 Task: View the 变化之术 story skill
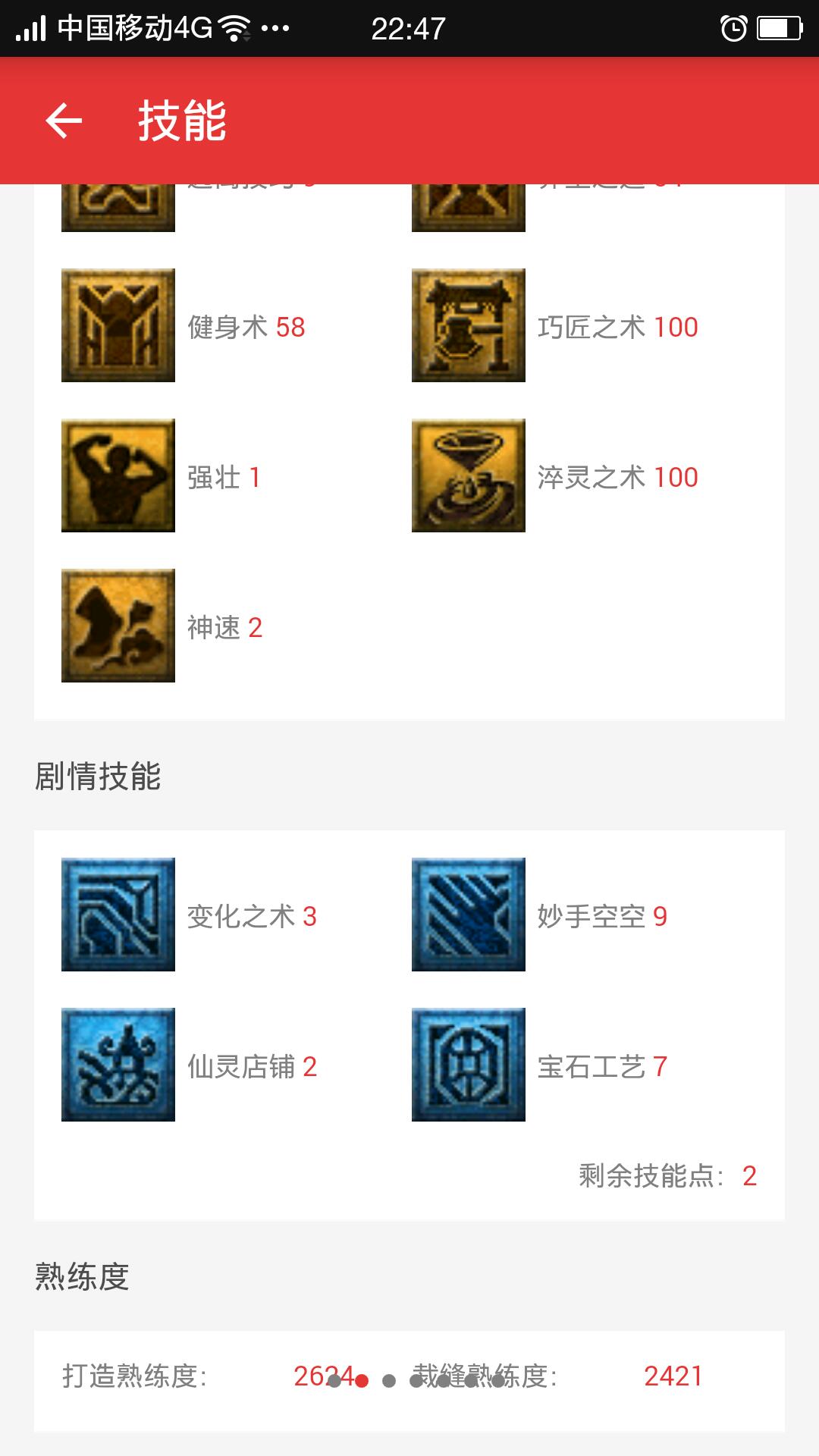click(x=118, y=915)
